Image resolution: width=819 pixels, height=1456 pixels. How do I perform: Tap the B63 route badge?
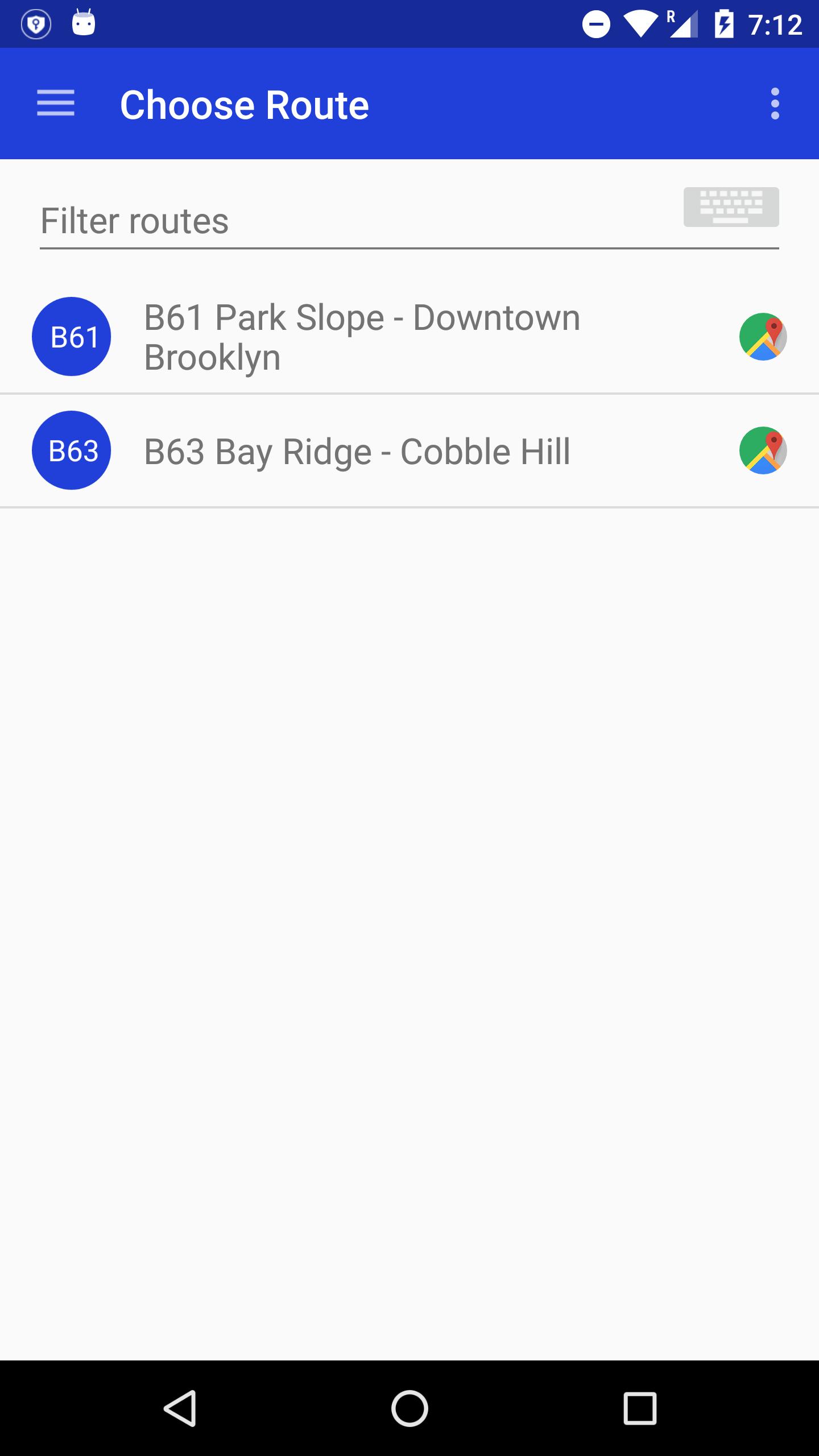tap(72, 450)
